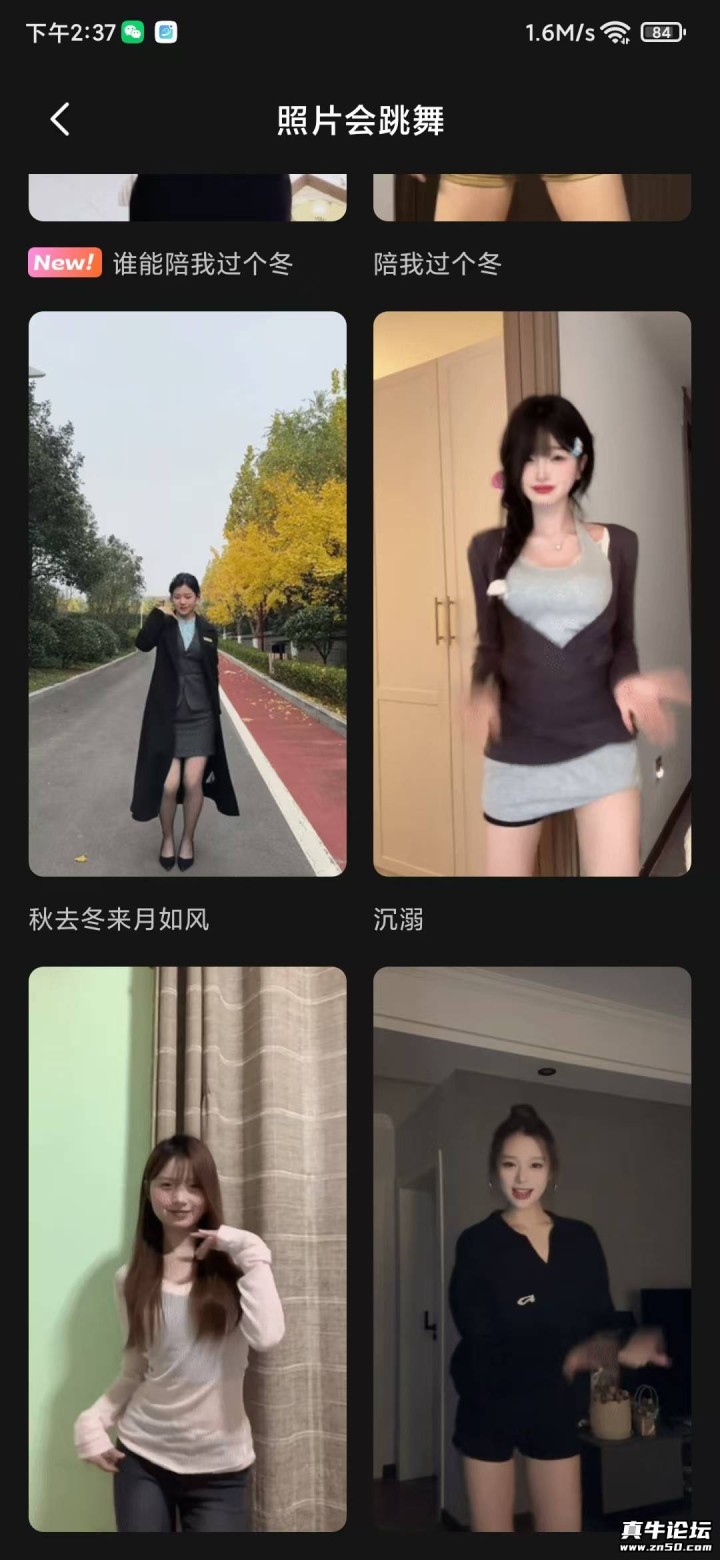Select the 谁能陪我过个冬 template tile
The height and width of the screenshot is (1560, 720).
[187, 198]
